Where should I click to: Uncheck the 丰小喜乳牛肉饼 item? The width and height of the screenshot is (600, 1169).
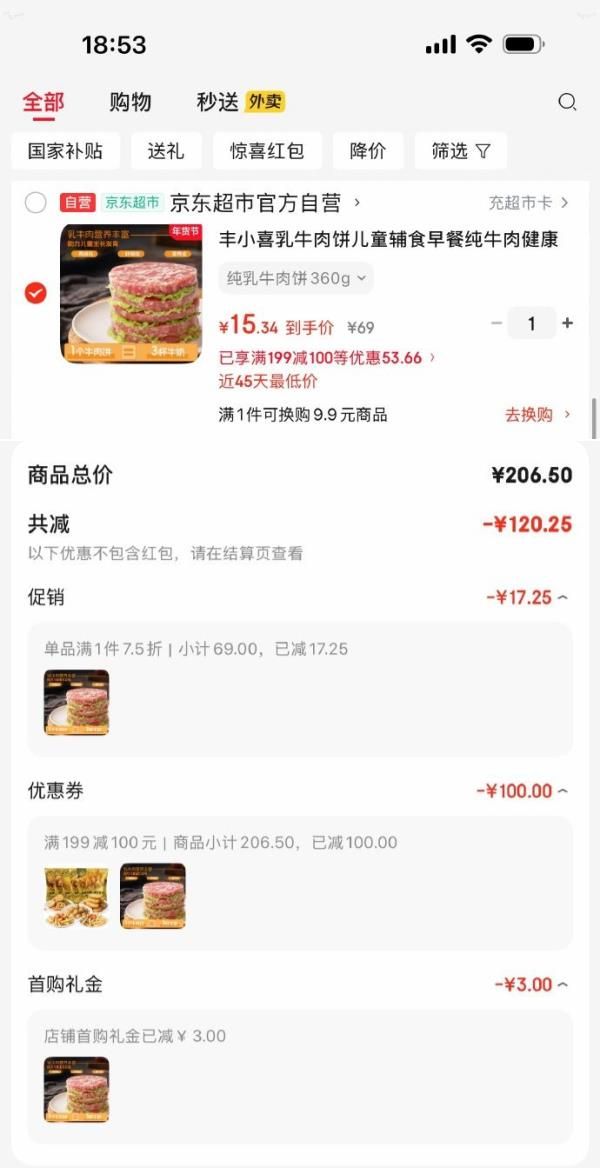pyautogui.click(x=36, y=293)
